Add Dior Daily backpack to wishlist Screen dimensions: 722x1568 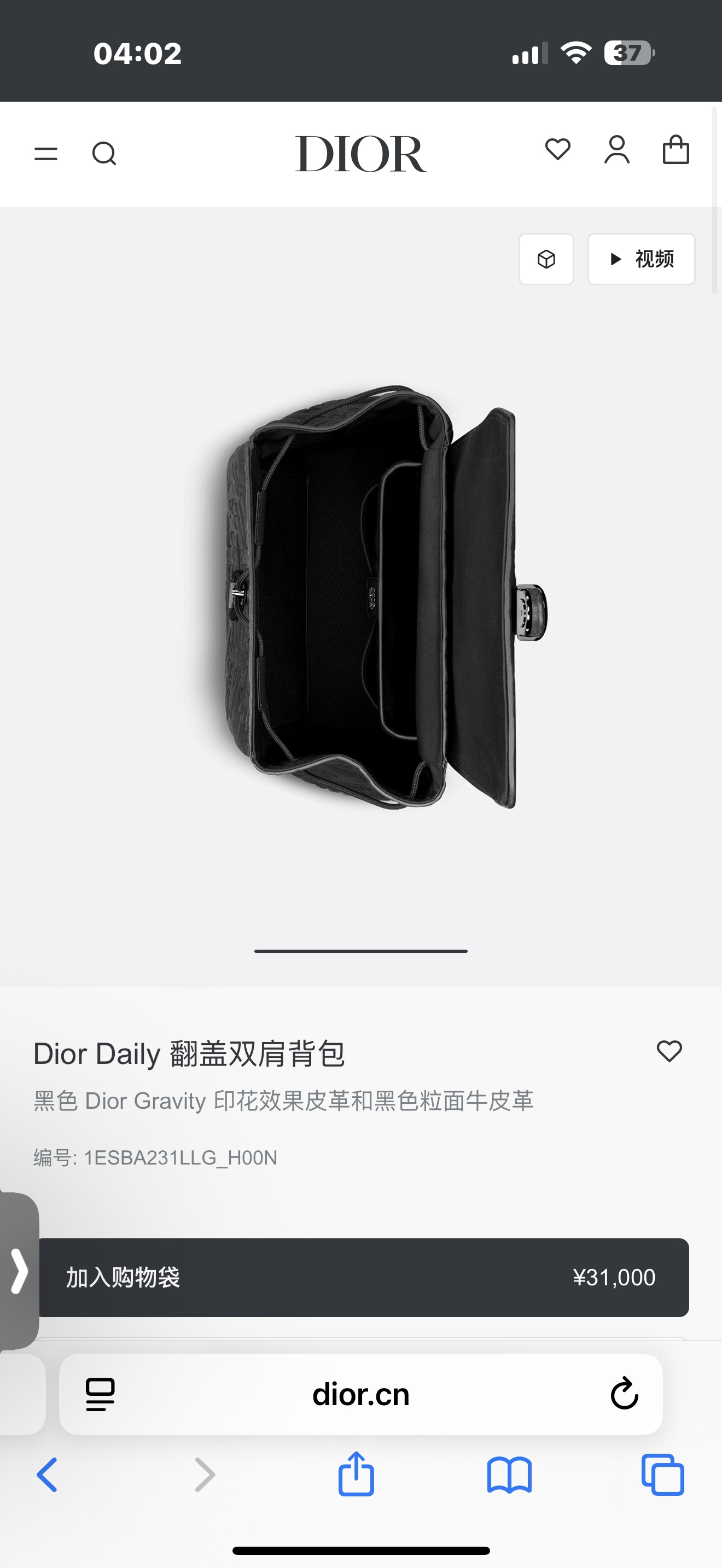click(669, 1051)
